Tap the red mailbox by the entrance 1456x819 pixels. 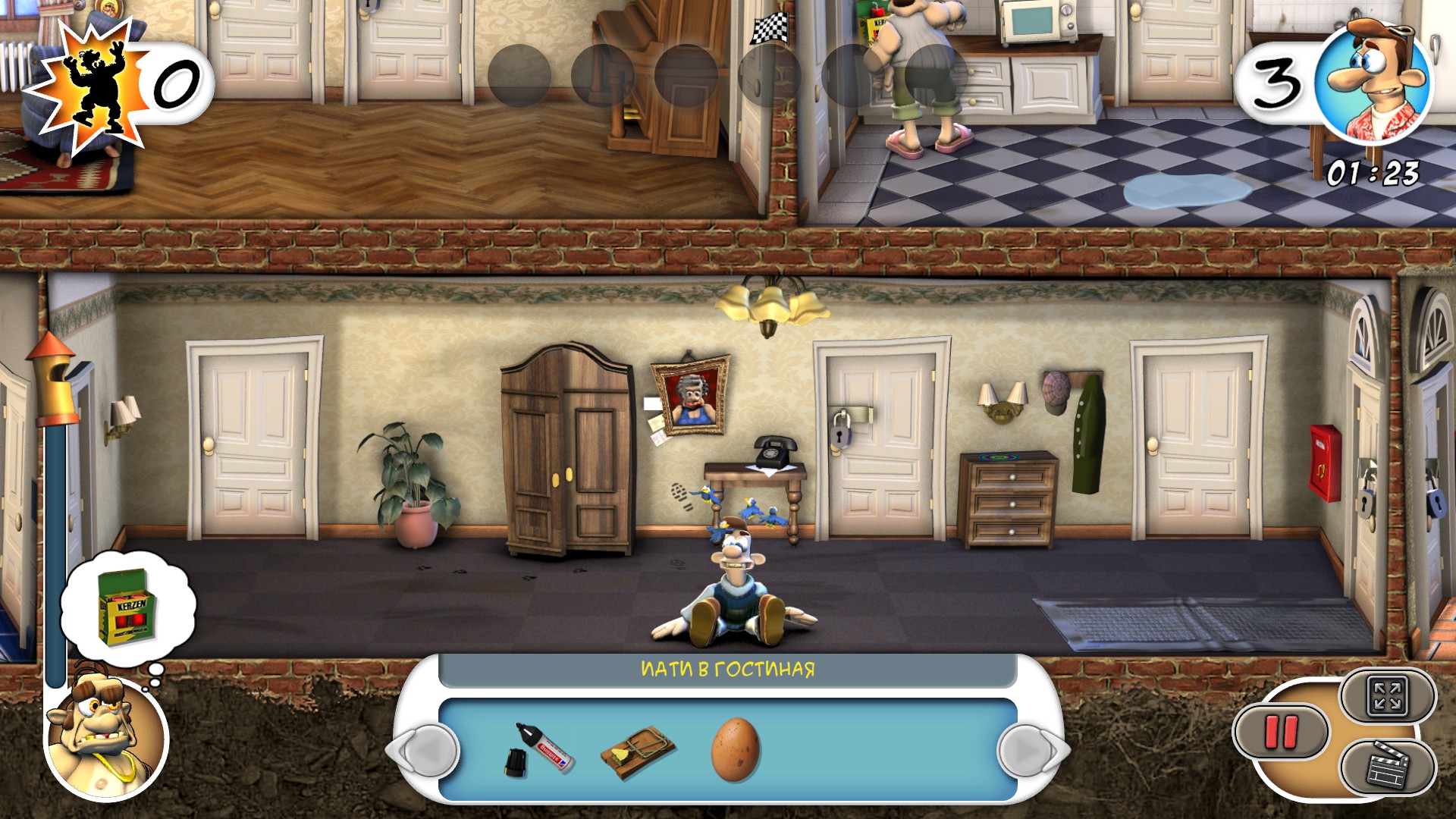pyautogui.click(x=1324, y=463)
